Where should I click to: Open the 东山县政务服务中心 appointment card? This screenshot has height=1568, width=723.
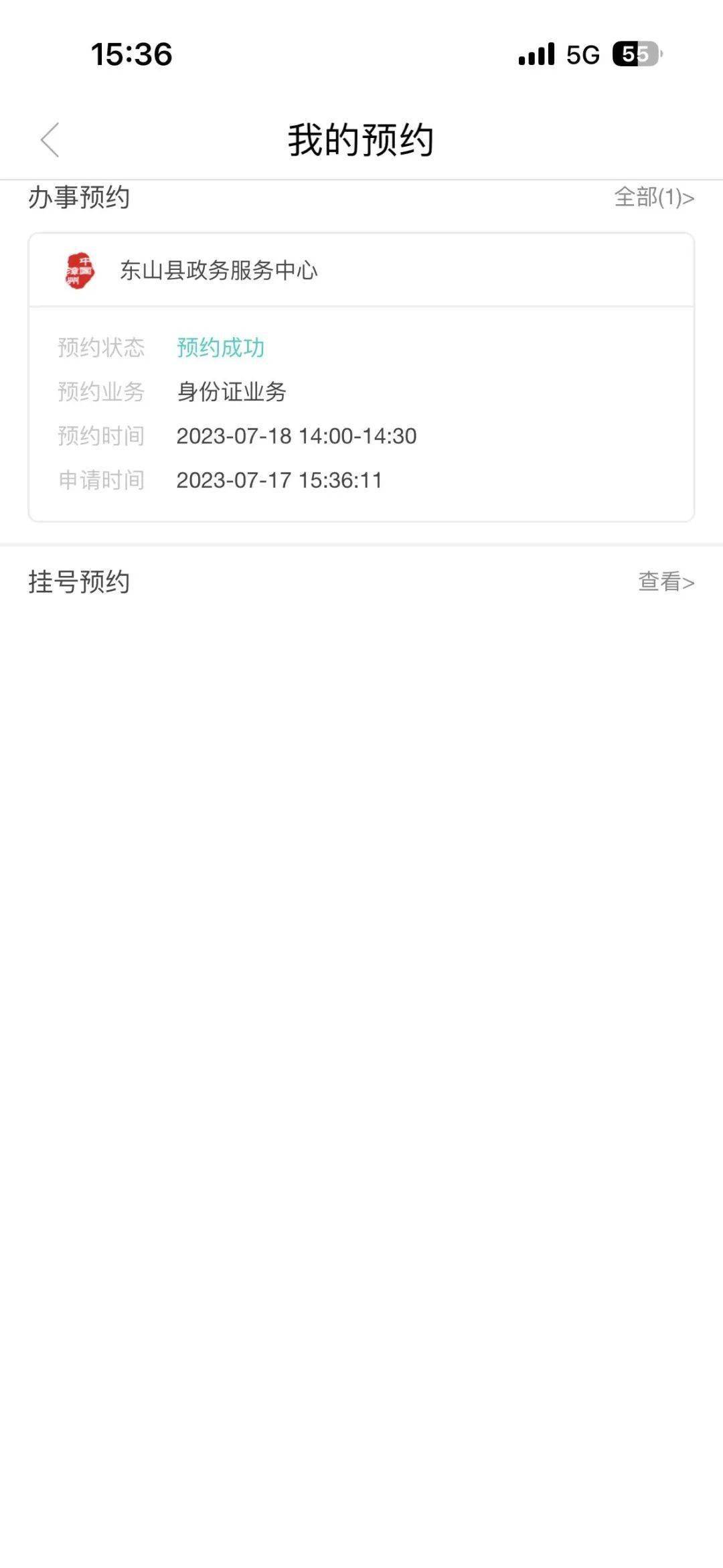(x=361, y=377)
